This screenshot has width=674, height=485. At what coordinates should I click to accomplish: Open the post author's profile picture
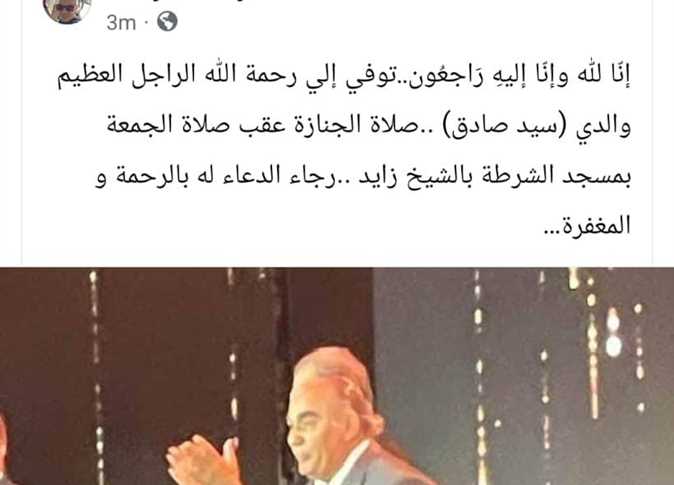(x=68, y=10)
